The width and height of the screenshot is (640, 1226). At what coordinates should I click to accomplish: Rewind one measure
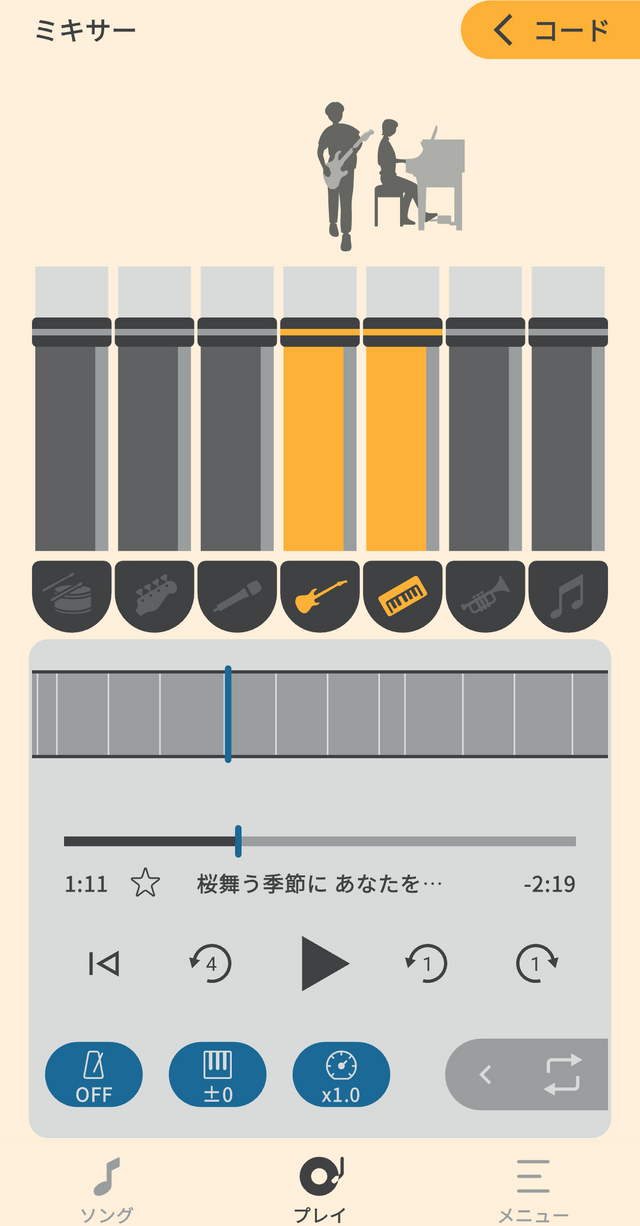tap(426, 964)
